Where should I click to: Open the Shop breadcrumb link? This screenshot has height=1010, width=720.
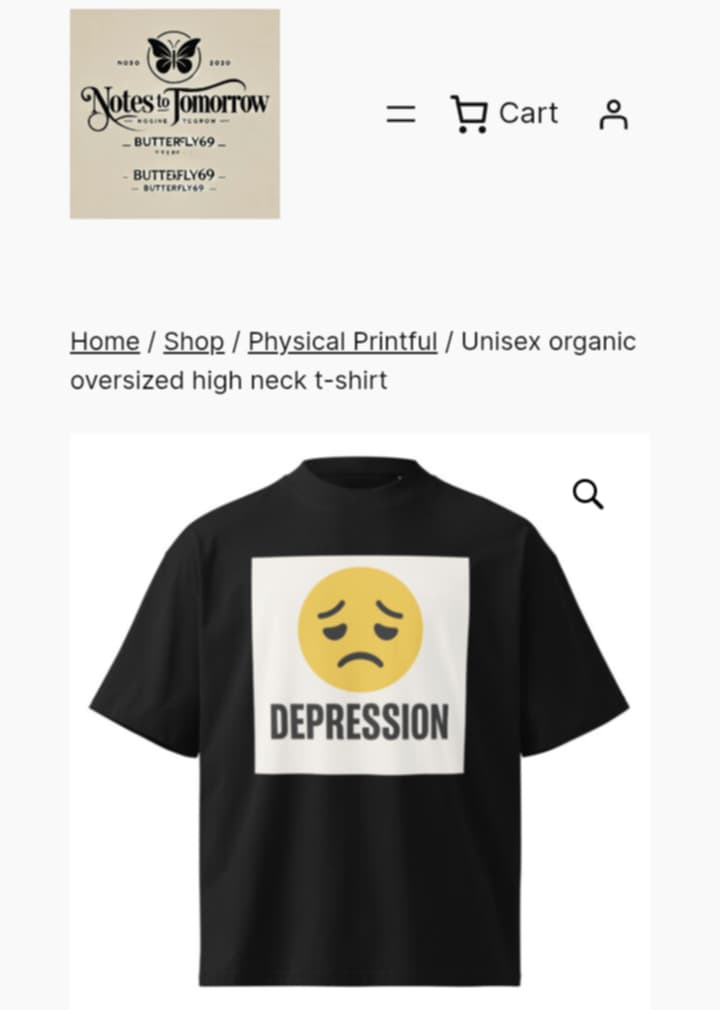(194, 342)
